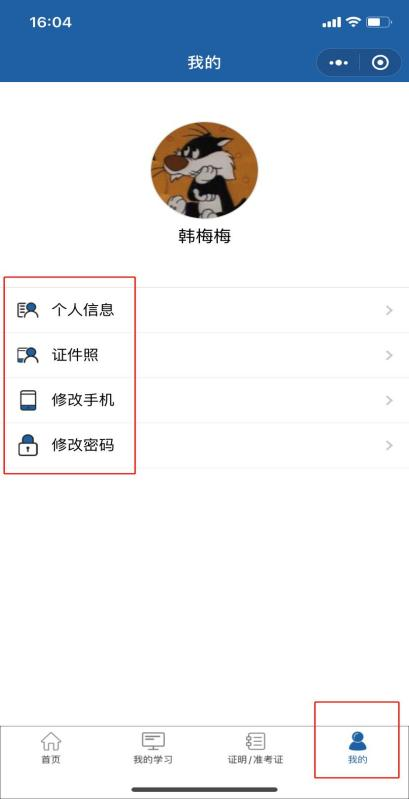Switch to the 我的学习 tab
This screenshot has height=799, width=409.
(x=153, y=748)
